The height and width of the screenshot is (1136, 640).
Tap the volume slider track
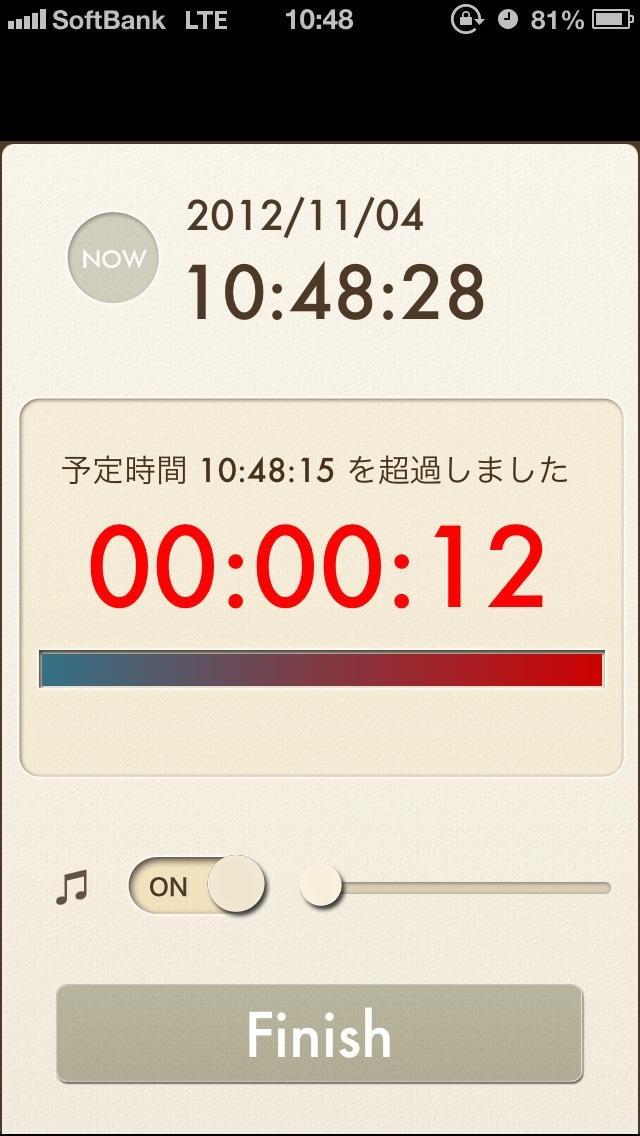tap(456, 888)
